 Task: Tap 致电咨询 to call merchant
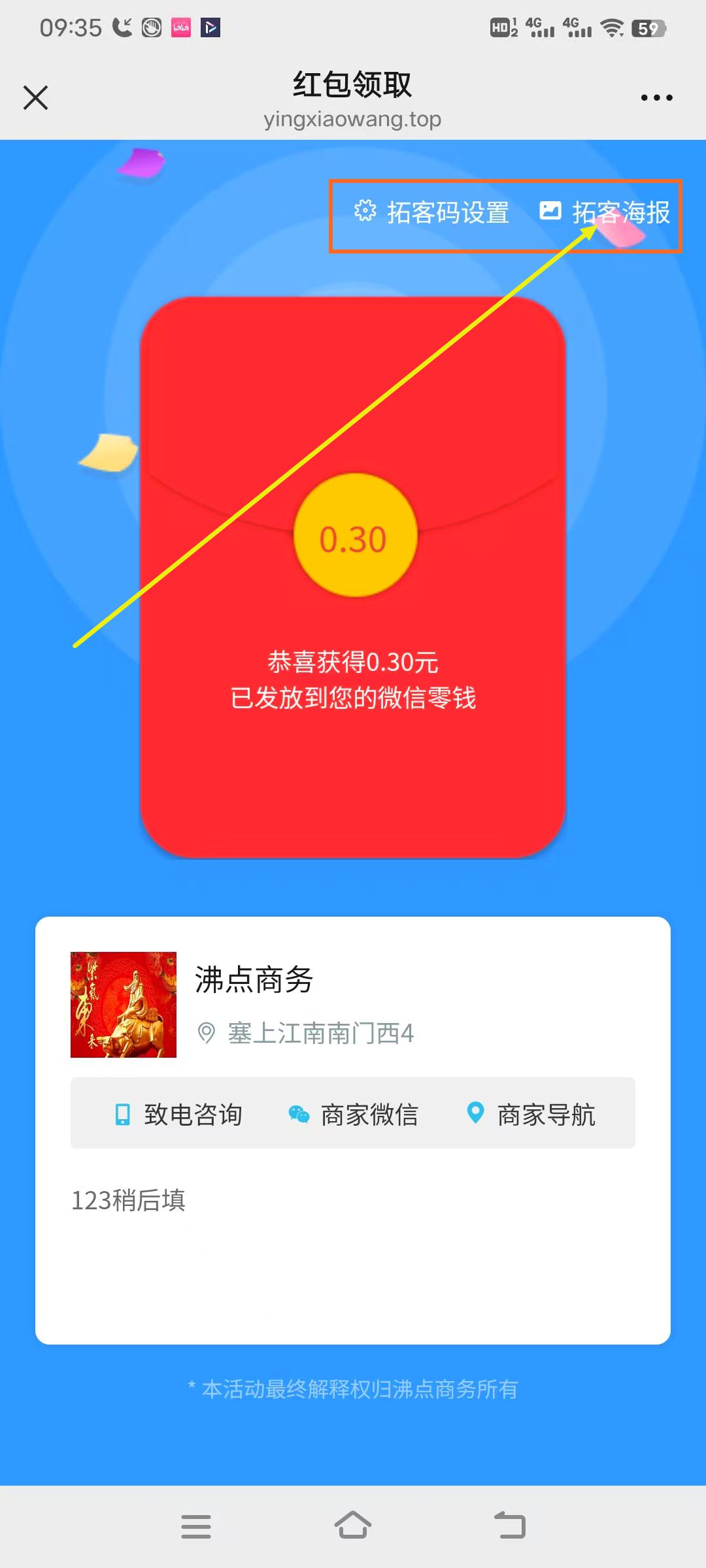coord(178,1115)
